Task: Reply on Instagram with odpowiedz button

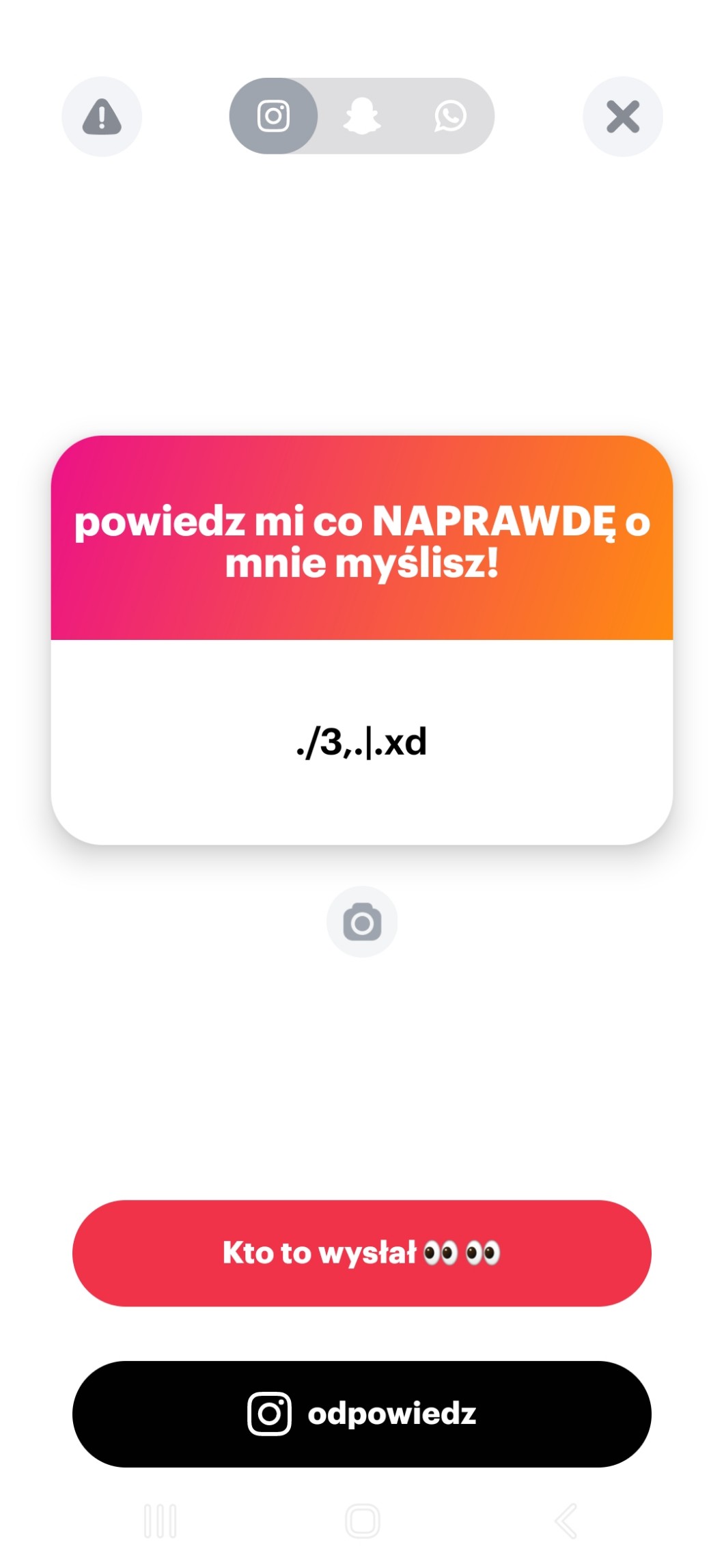Action: click(x=361, y=1414)
